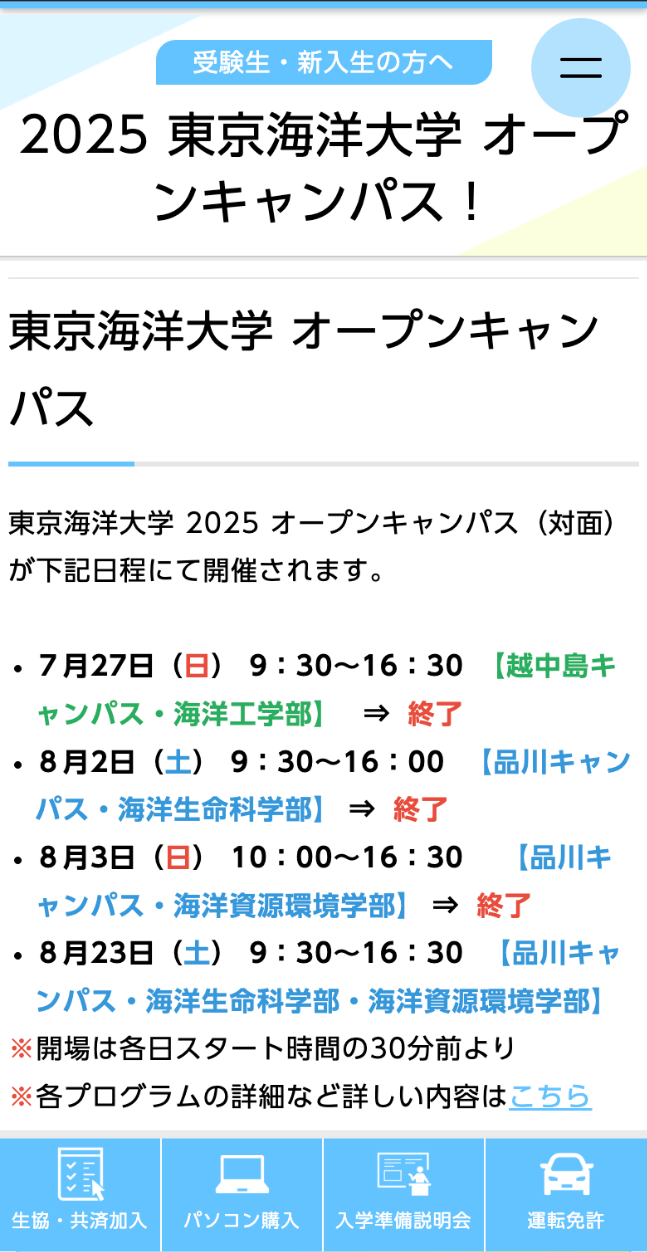Viewport: 647px width, 1252px height.
Task: Go to パソコン購入 section
Action: tap(241, 1195)
